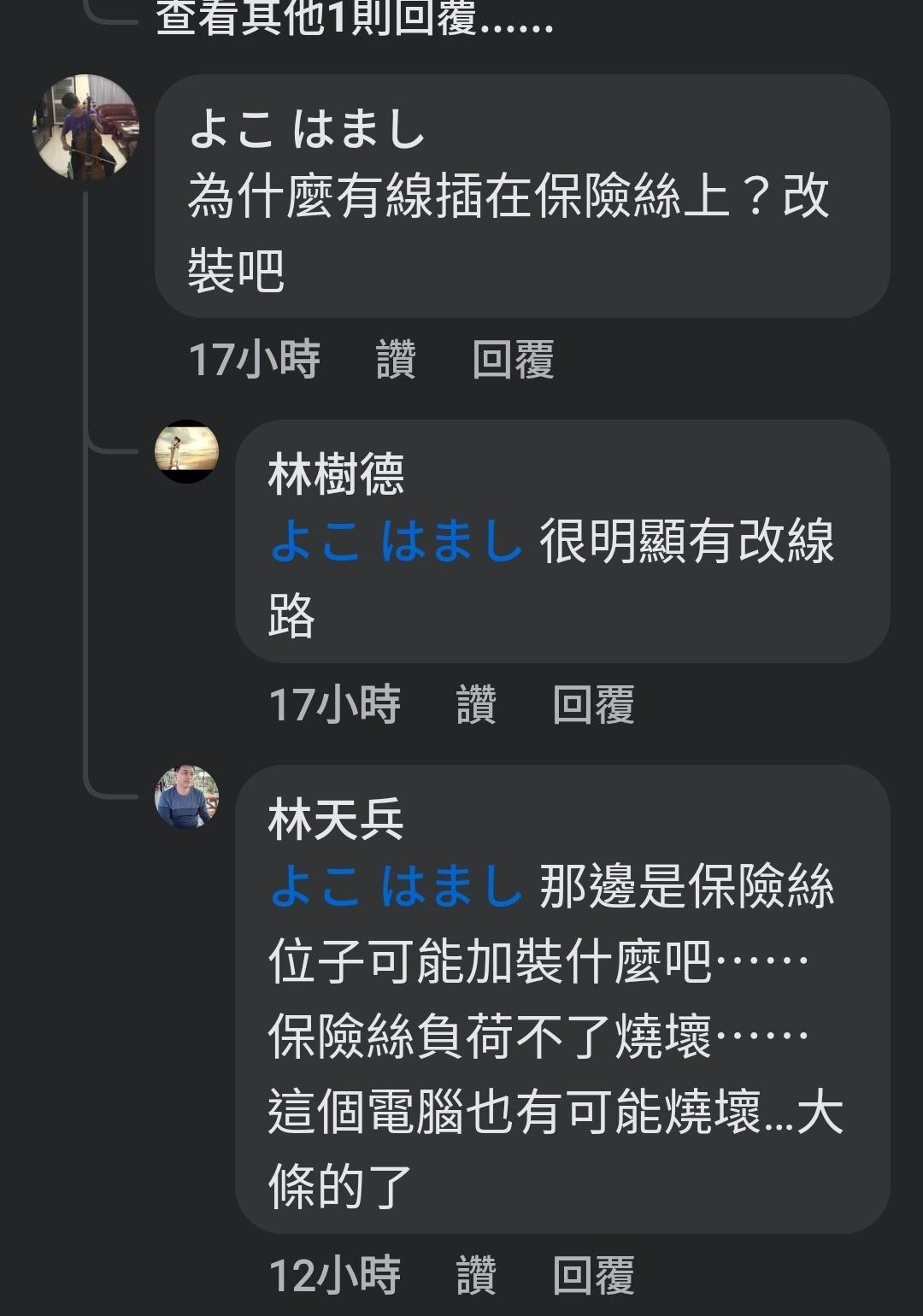
Task: Reply to 林樹德's comment
Action: (593, 705)
